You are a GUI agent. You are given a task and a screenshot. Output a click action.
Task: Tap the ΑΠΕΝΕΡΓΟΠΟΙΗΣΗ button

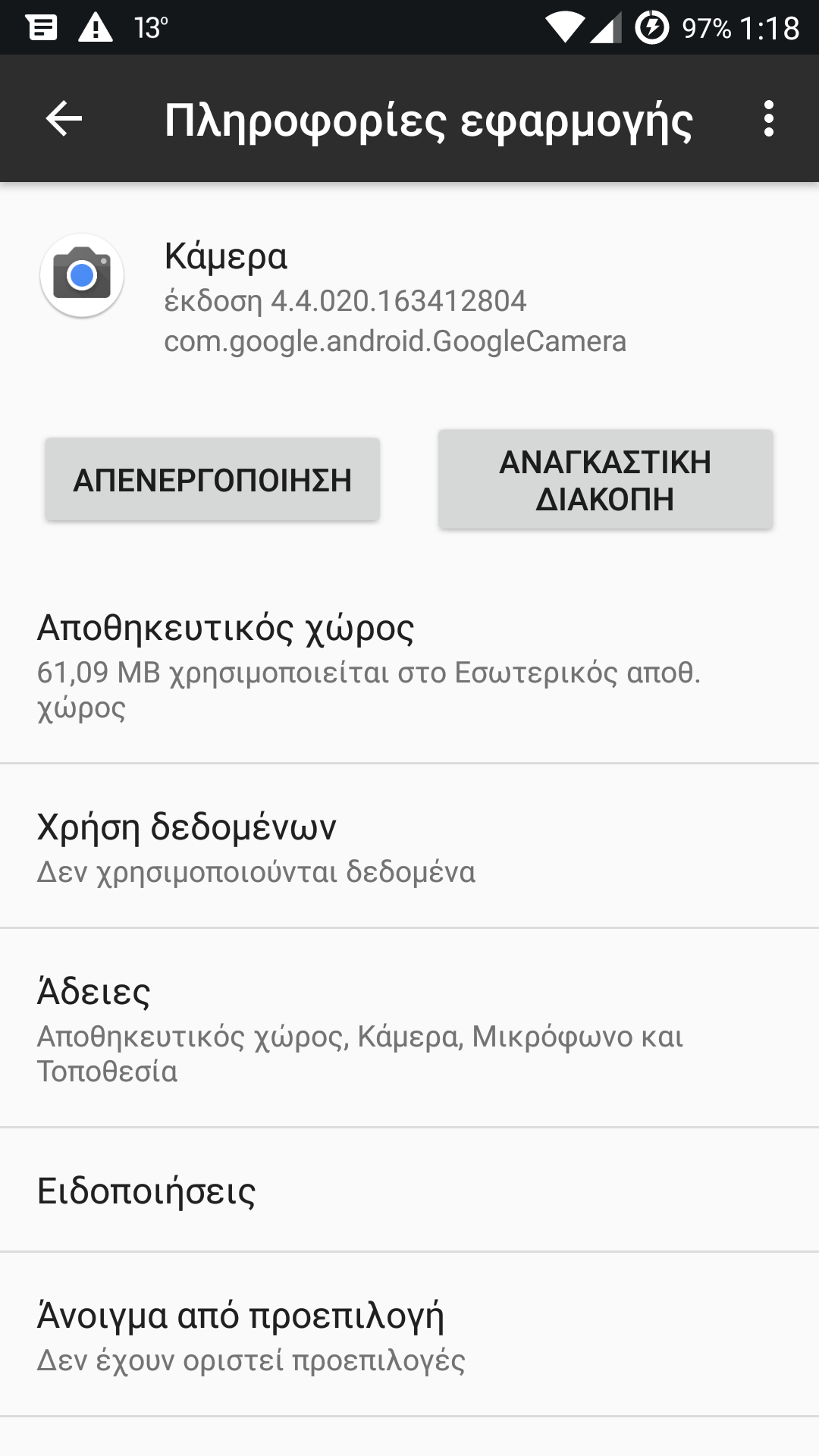point(212,480)
